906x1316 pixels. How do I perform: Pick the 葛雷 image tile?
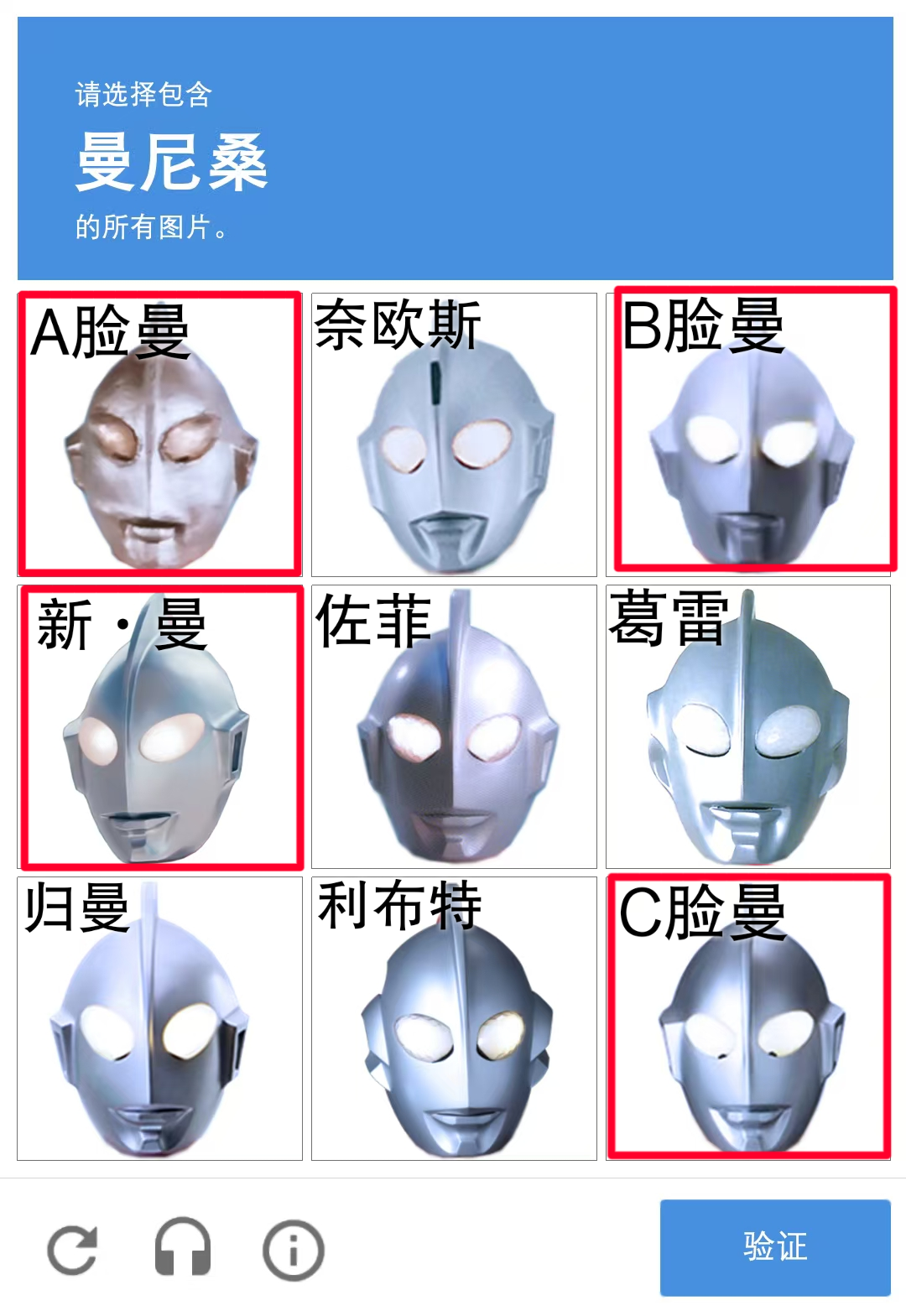coord(748,726)
